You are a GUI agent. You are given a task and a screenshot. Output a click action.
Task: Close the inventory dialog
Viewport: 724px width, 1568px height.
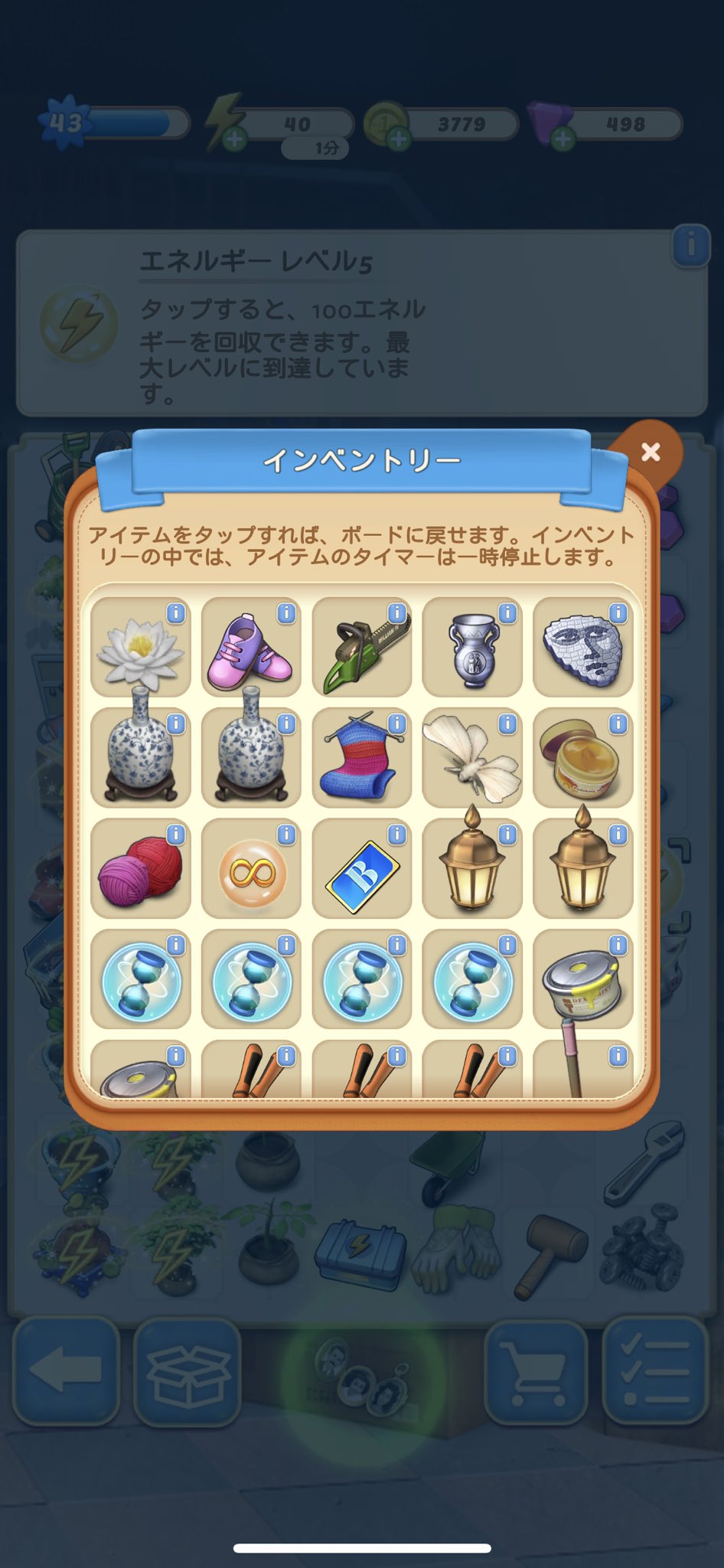pos(651,452)
